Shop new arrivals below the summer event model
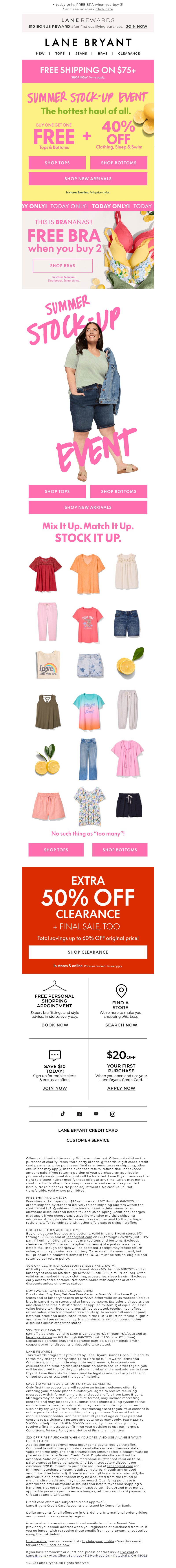 coord(88,507)
